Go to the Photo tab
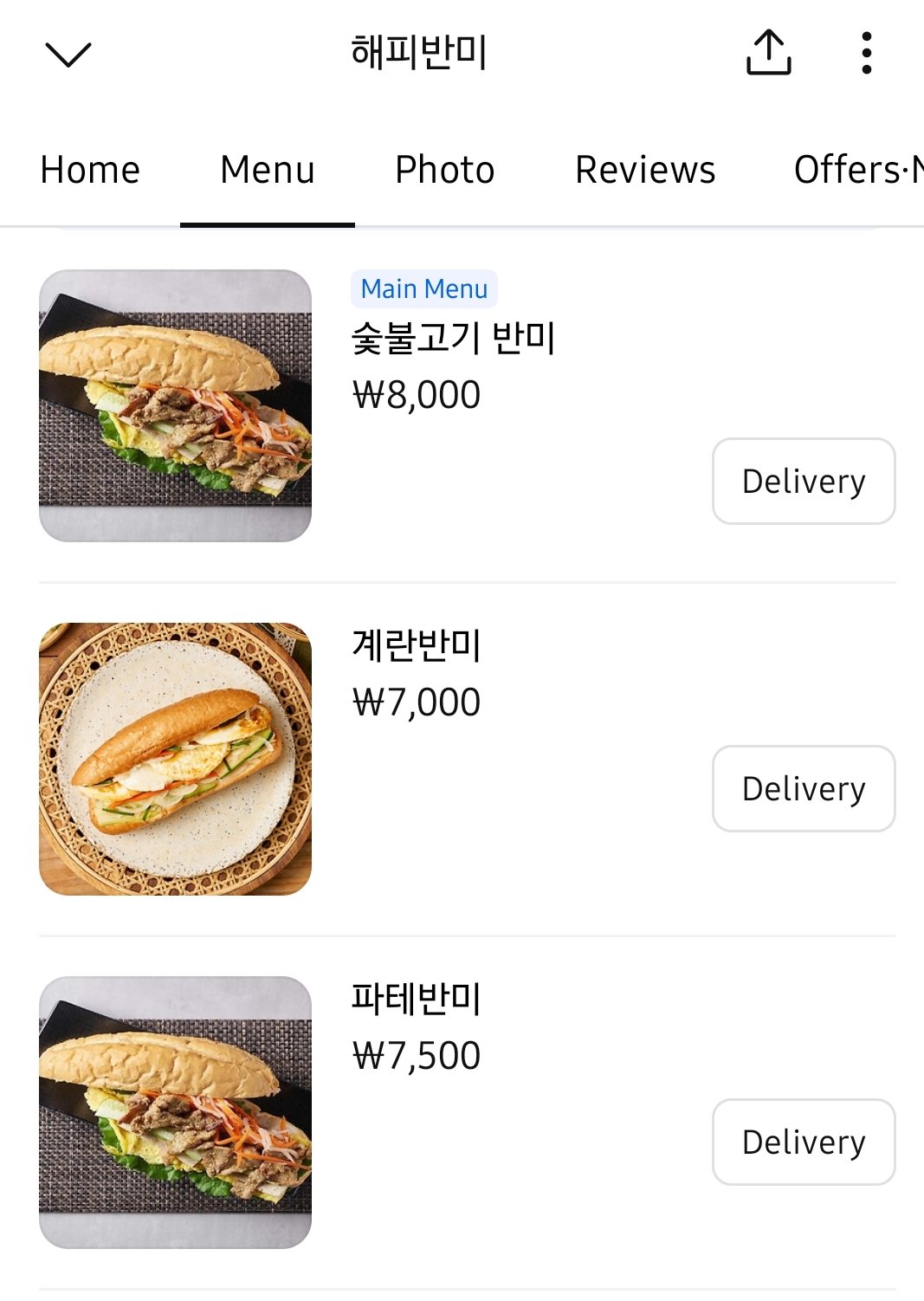924x1301 pixels. coord(444,170)
